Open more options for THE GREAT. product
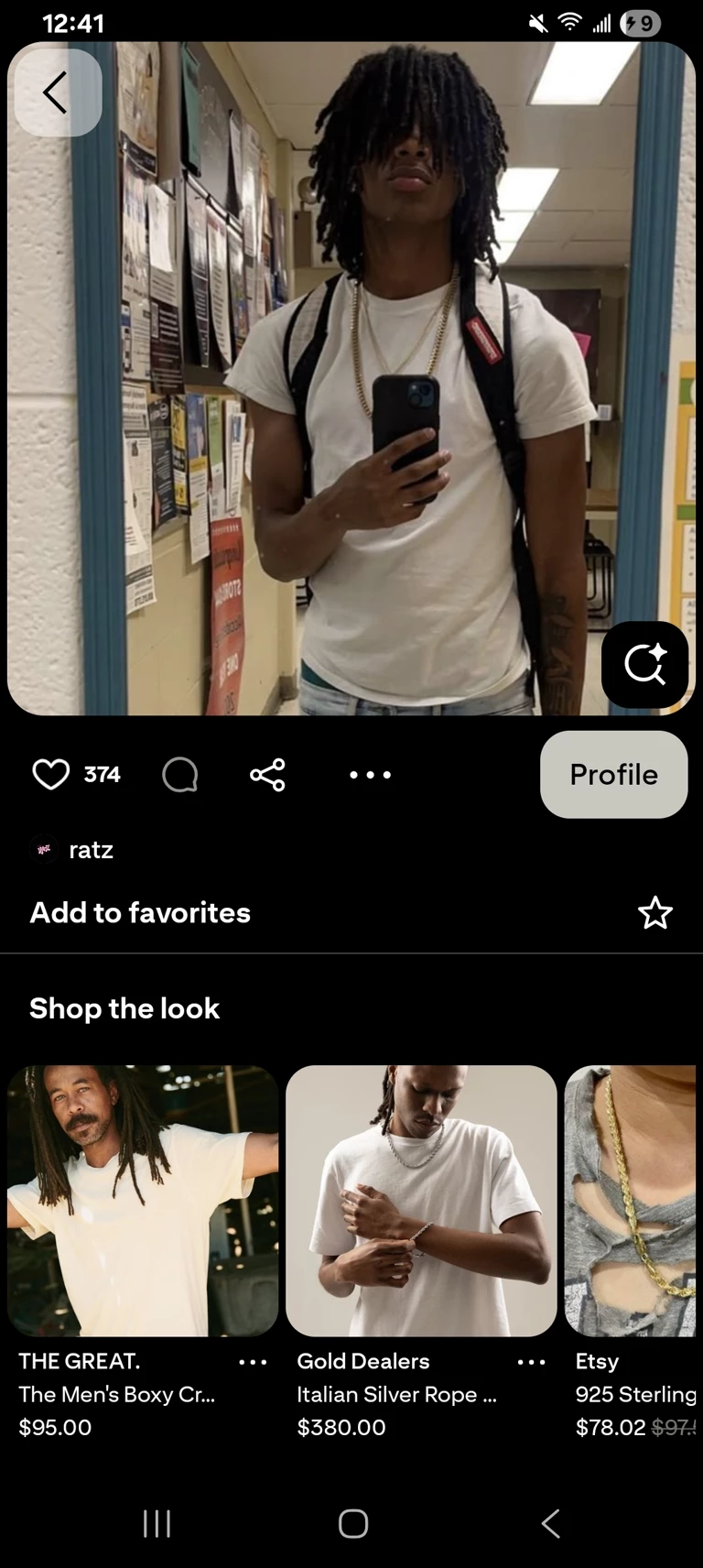The image size is (703, 1568). pos(253,1362)
